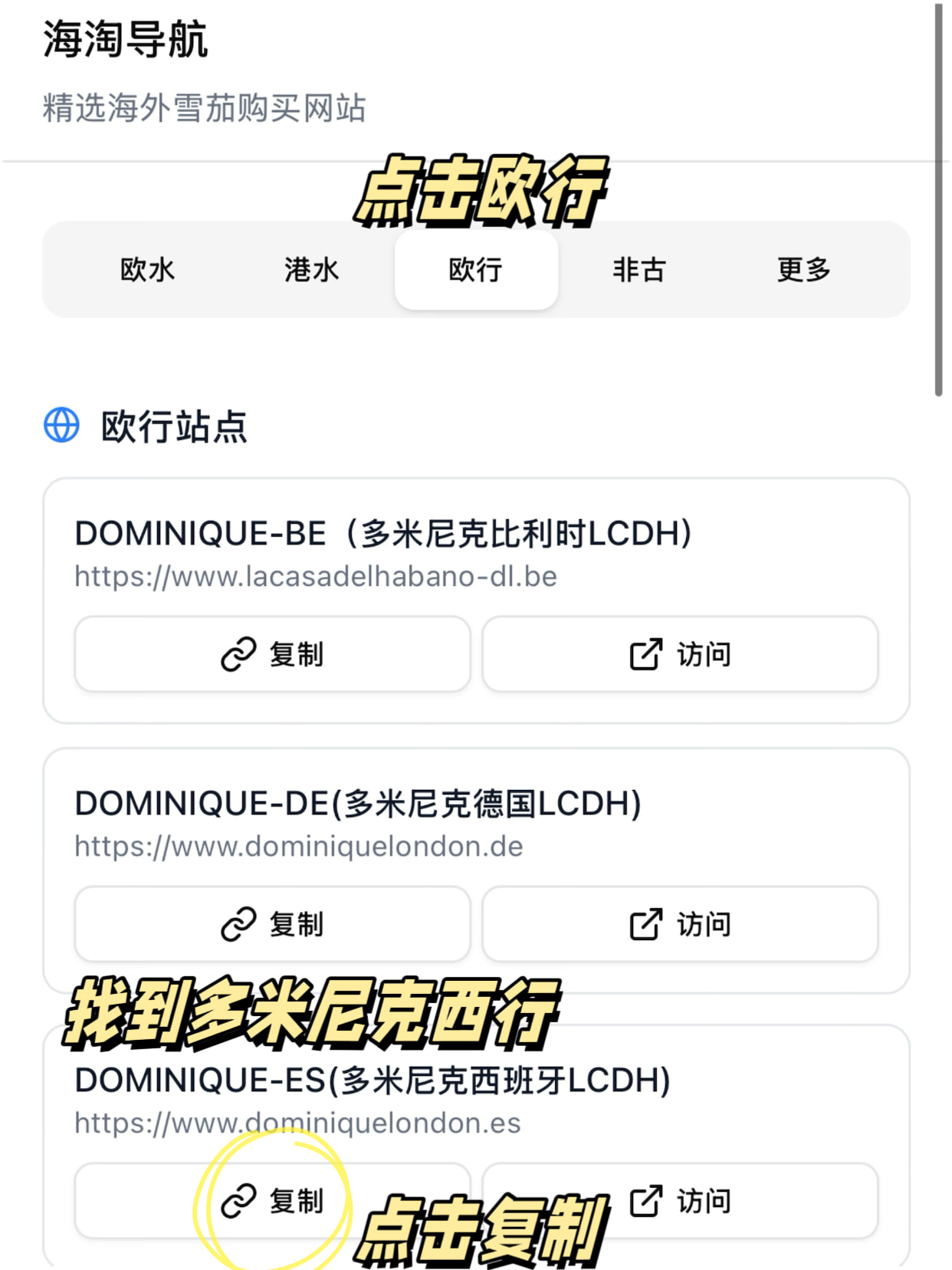Copy the DOMINIQUE-BE site link

click(272, 654)
